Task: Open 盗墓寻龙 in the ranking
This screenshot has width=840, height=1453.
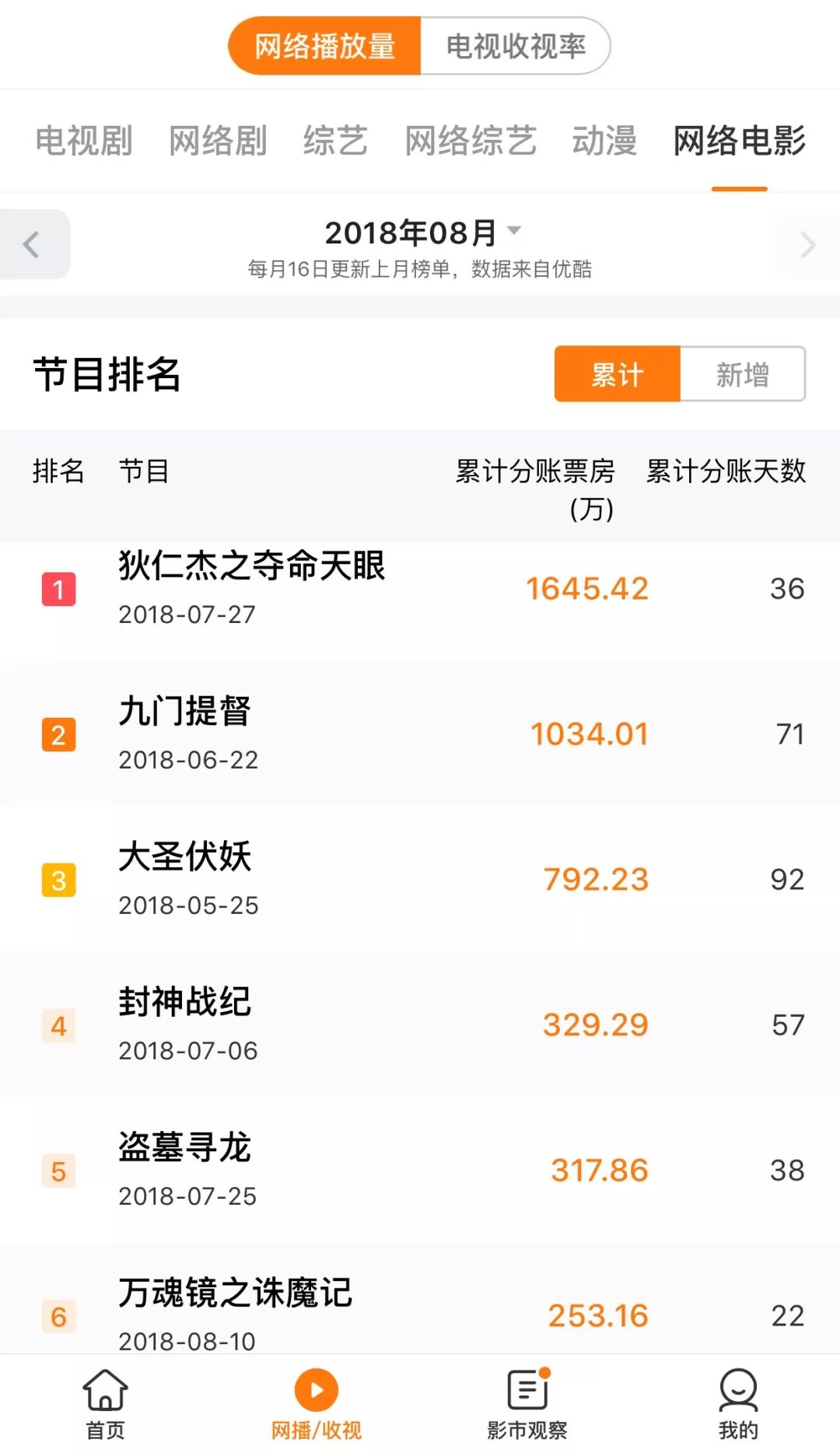Action: click(x=420, y=1170)
